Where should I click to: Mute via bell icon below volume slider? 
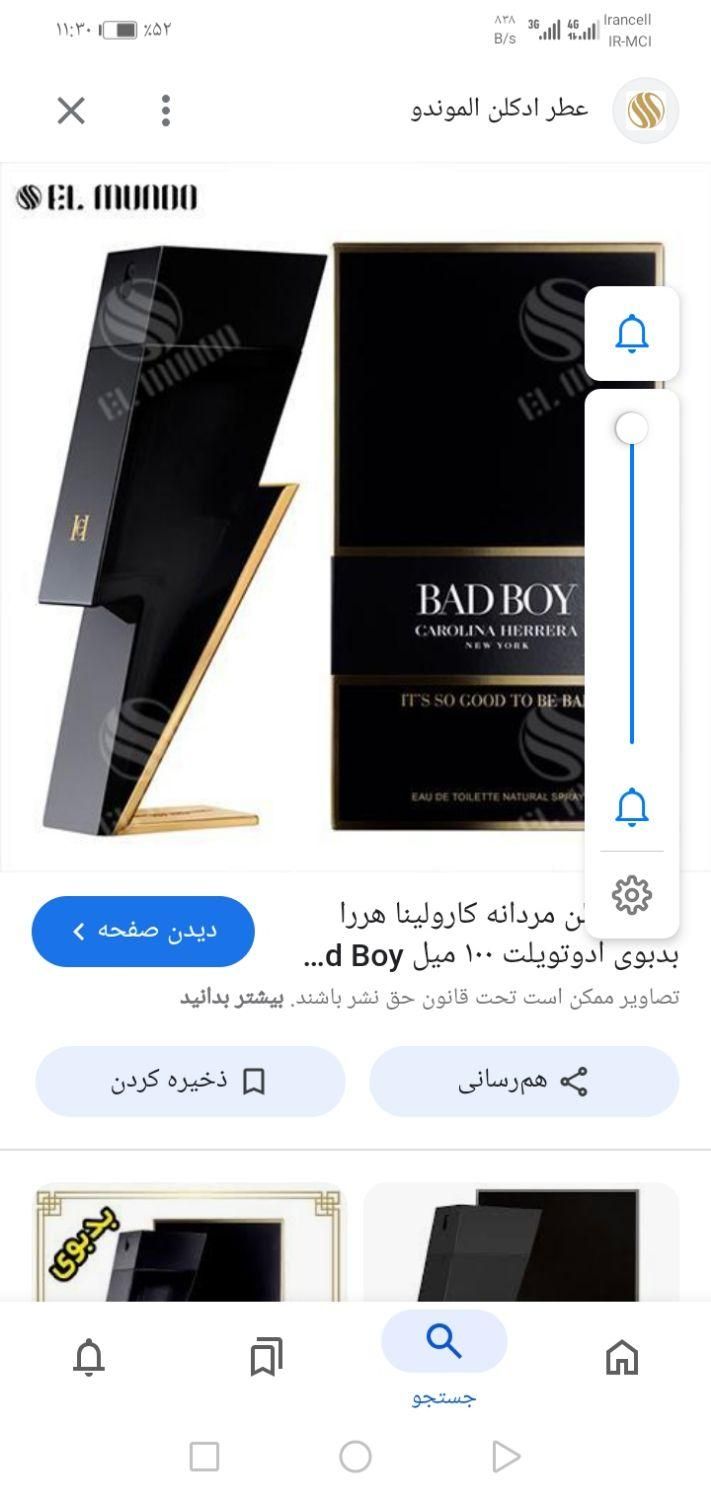631,806
